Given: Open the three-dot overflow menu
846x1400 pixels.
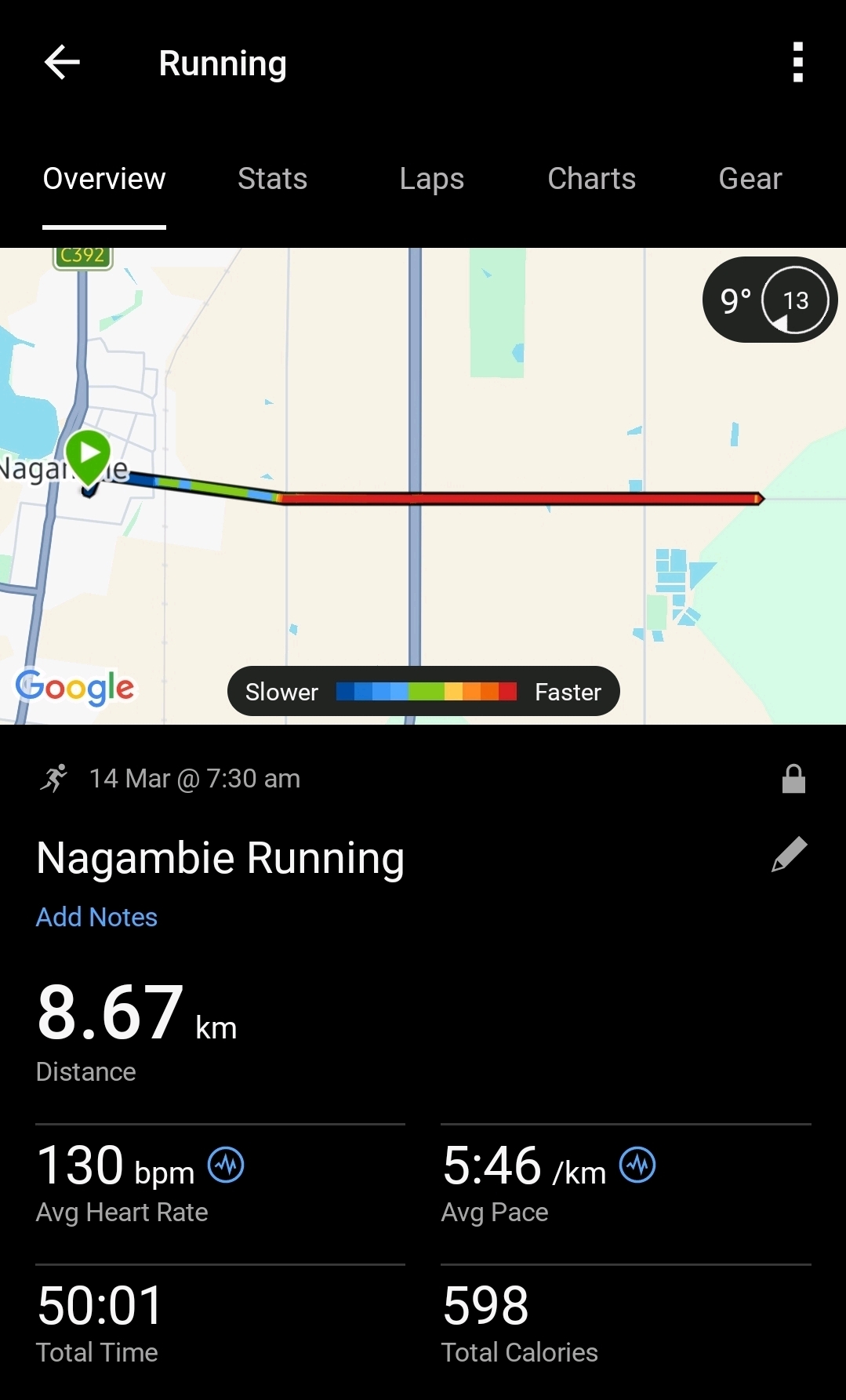Looking at the screenshot, I should 797,63.
